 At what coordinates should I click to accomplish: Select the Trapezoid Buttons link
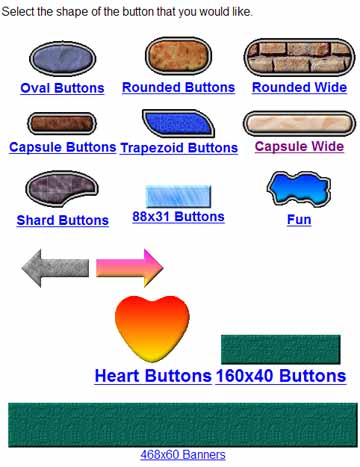pos(179,148)
